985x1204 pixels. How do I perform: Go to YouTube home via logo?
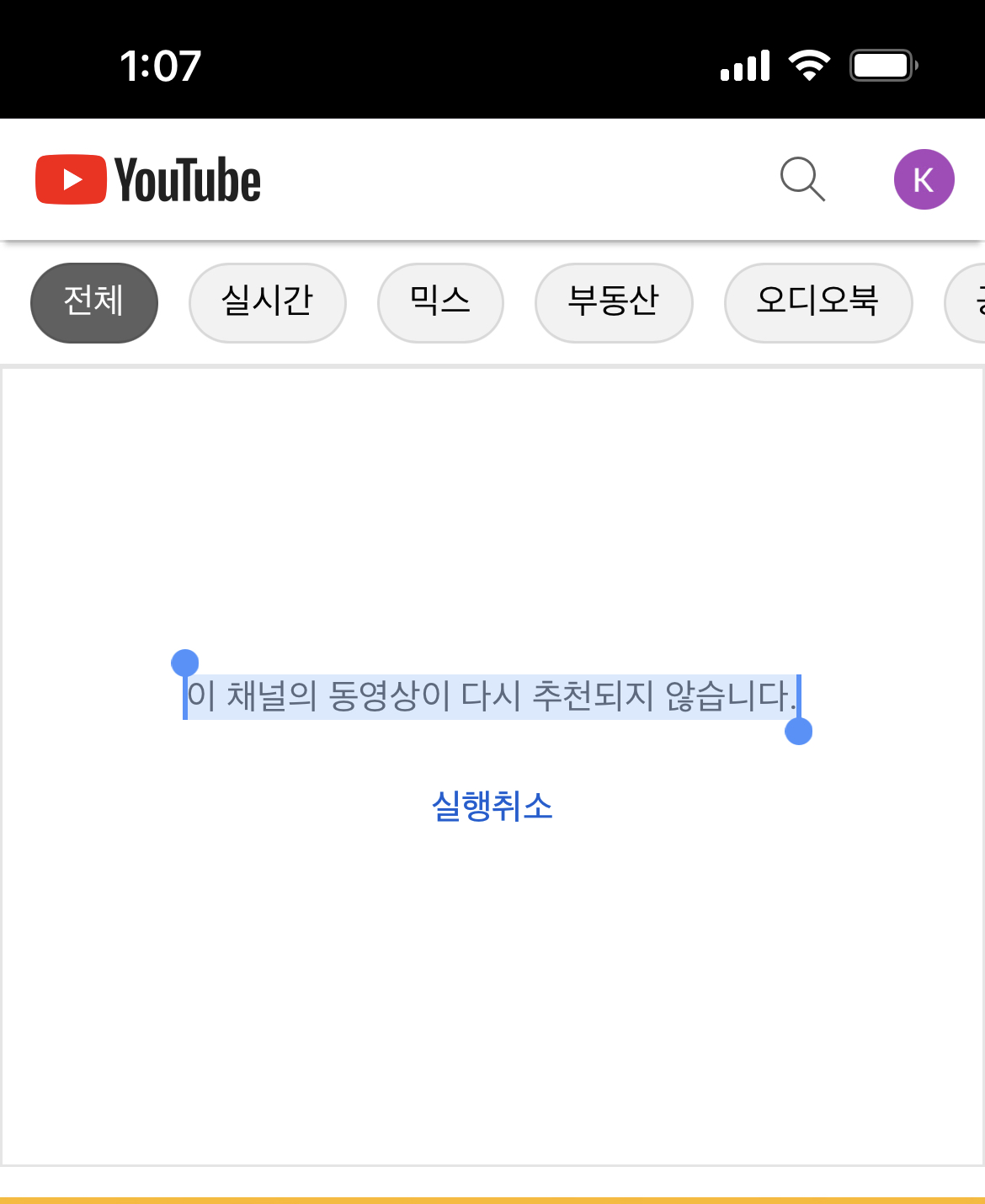[148, 179]
